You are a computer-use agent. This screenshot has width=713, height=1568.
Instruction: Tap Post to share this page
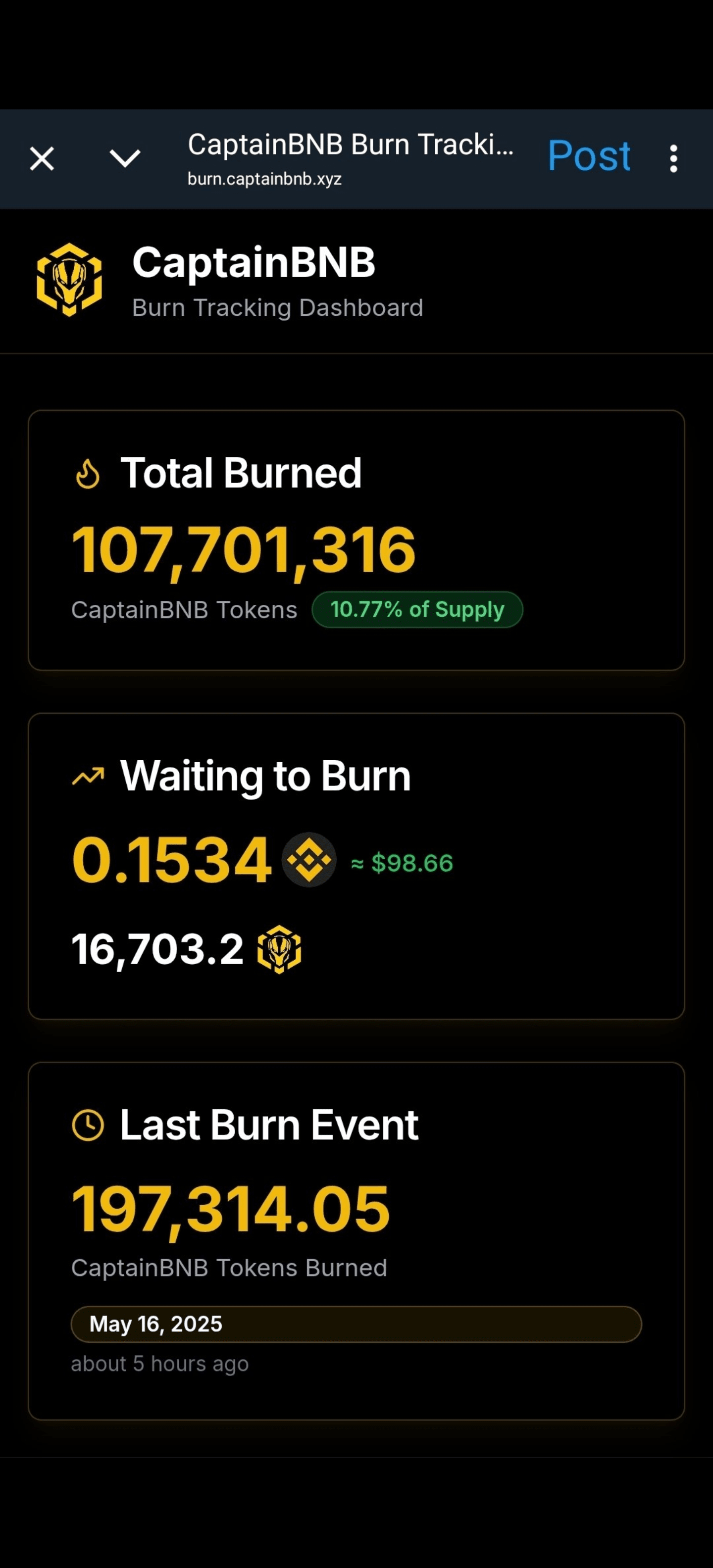[x=589, y=156]
